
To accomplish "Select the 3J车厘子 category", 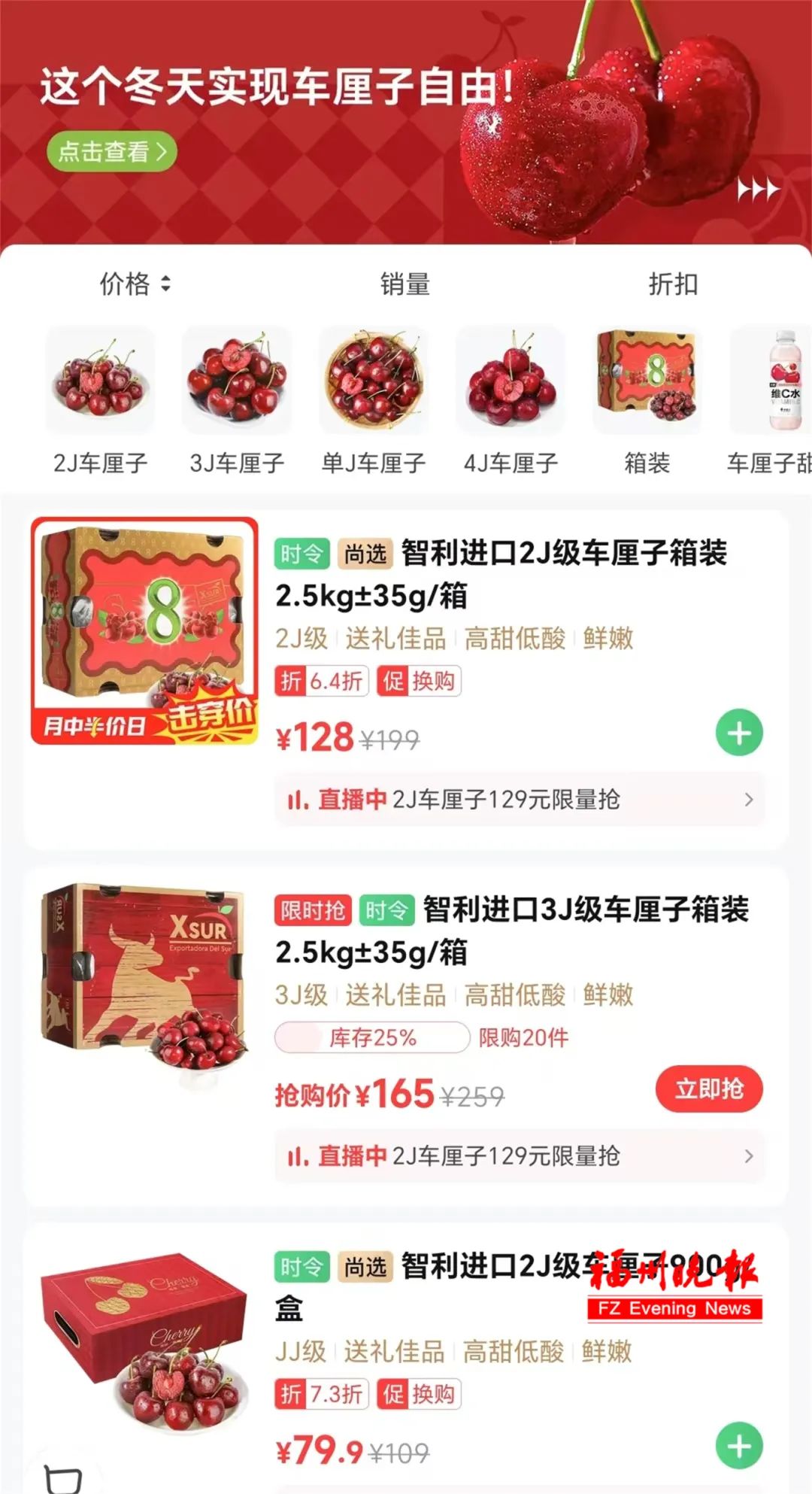I will point(237,399).
